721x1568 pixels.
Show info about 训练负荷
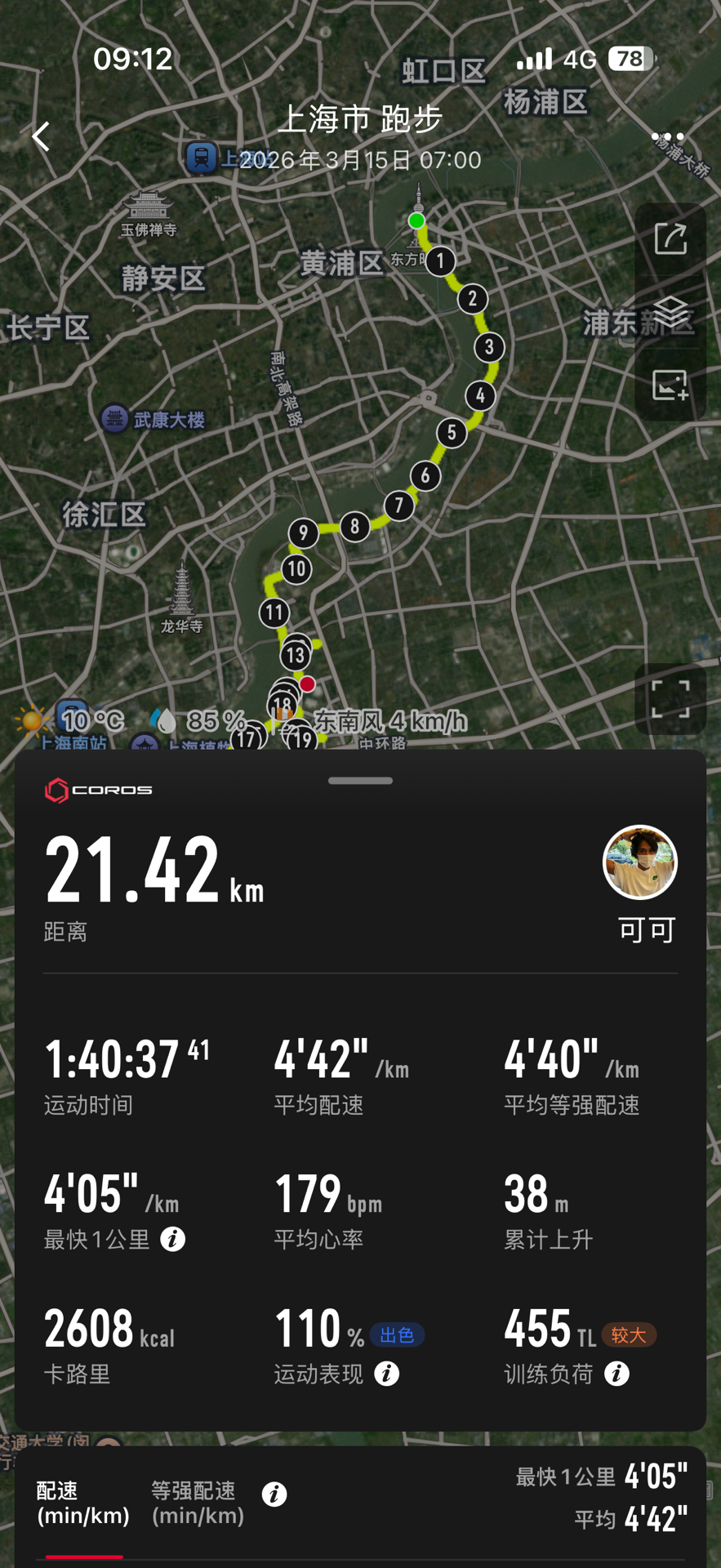[616, 1374]
